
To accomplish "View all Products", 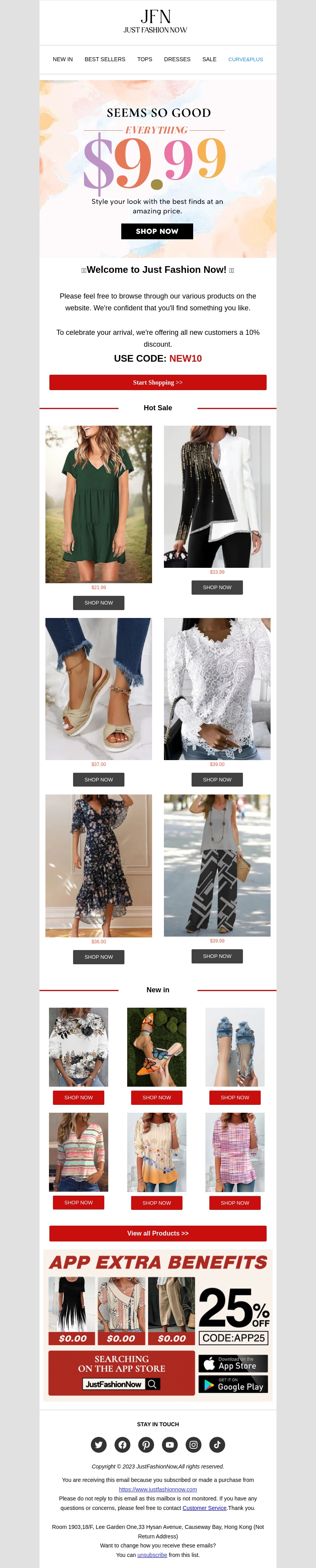I will [x=158, y=1233].
